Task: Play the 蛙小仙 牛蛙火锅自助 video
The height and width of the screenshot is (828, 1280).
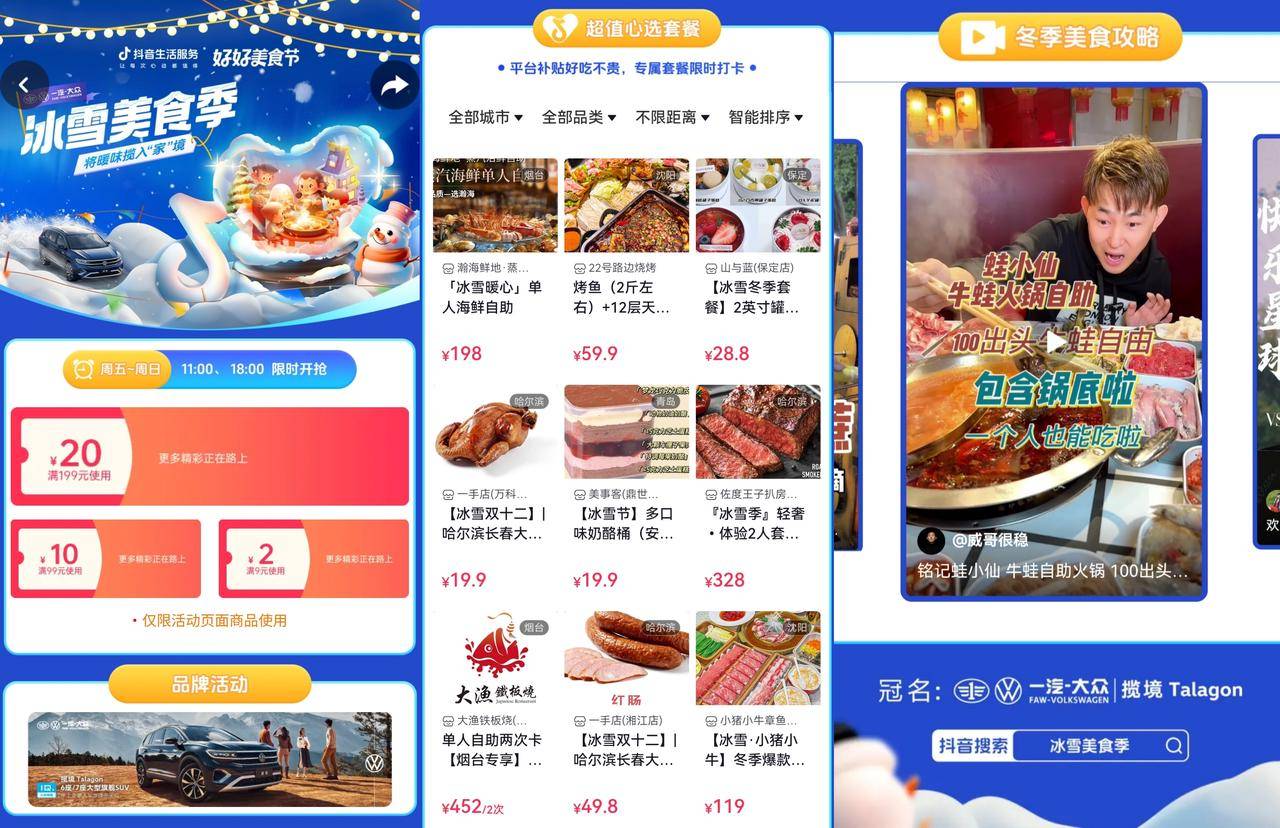Action: (1055, 341)
